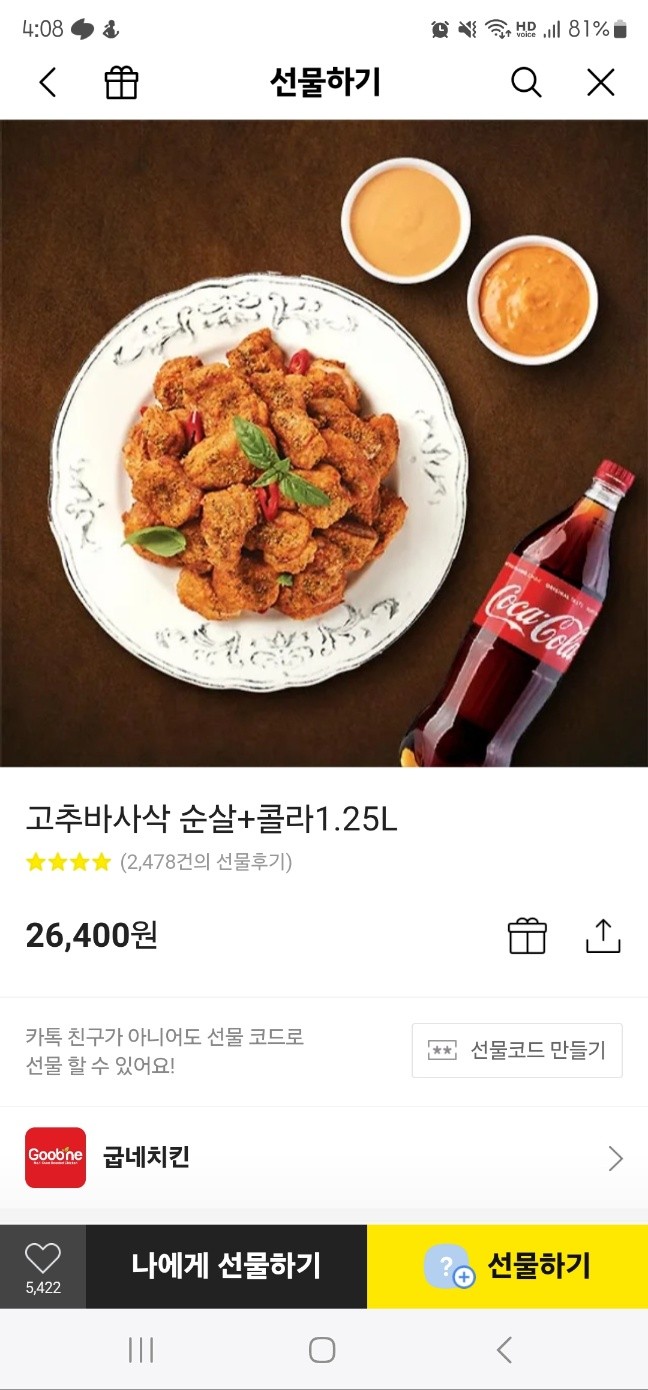
Task: Open the gift box home icon
Action: tap(121, 82)
